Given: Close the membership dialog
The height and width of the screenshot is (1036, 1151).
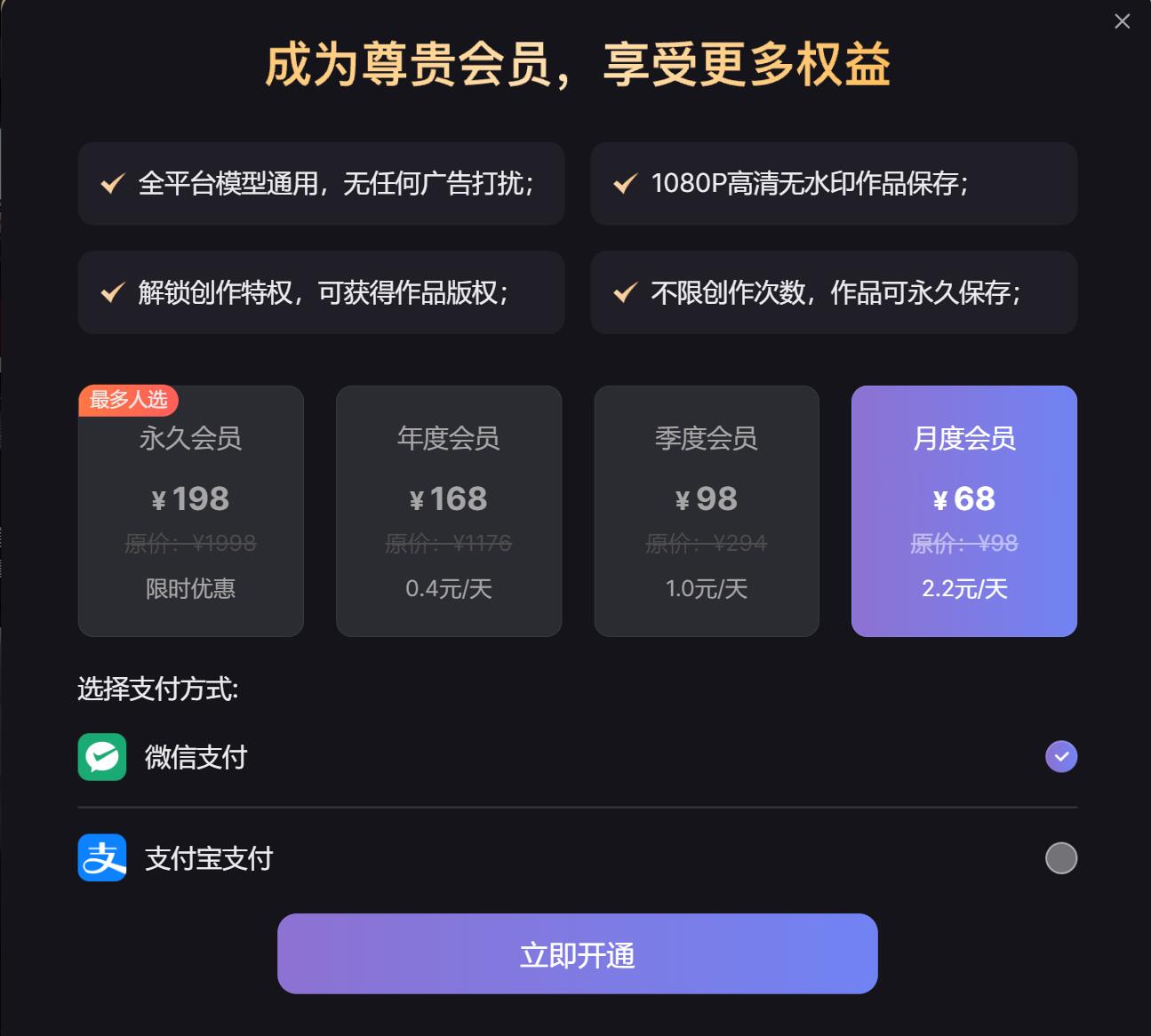Looking at the screenshot, I should pyautogui.click(x=1122, y=21).
